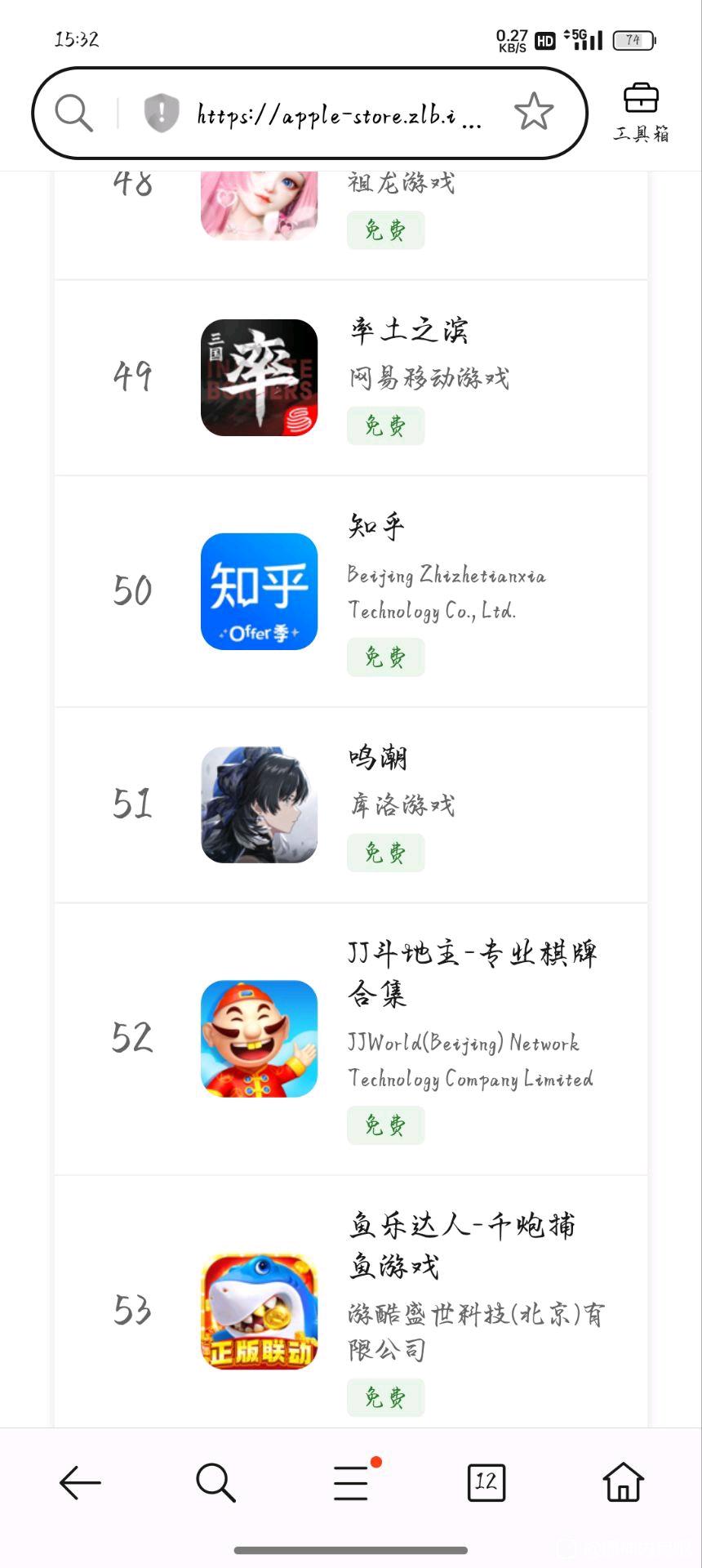Open the 率土之滨 app entry
Viewport: 702px width, 1568px height.
click(x=408, y=331)
